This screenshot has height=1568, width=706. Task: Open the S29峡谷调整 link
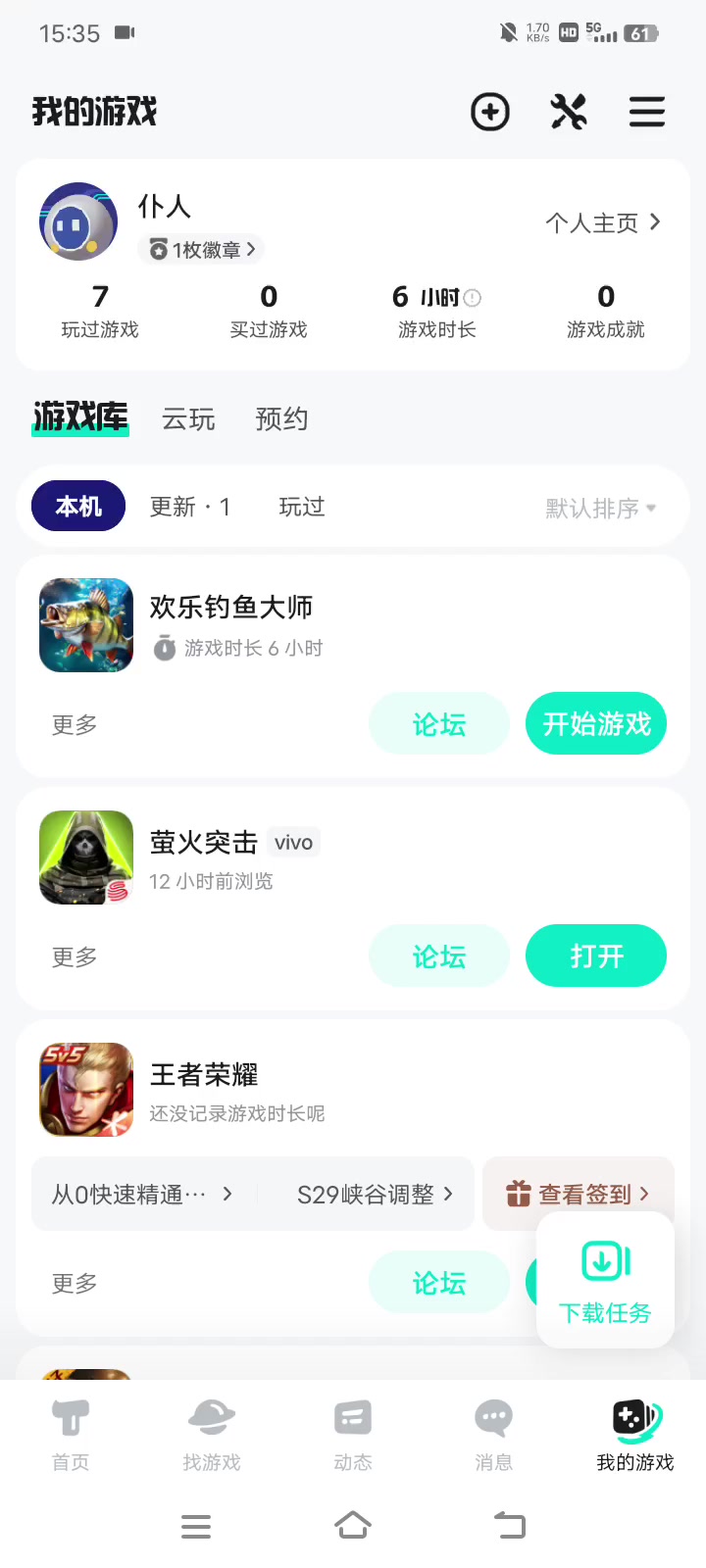(x=375, y=1195)
